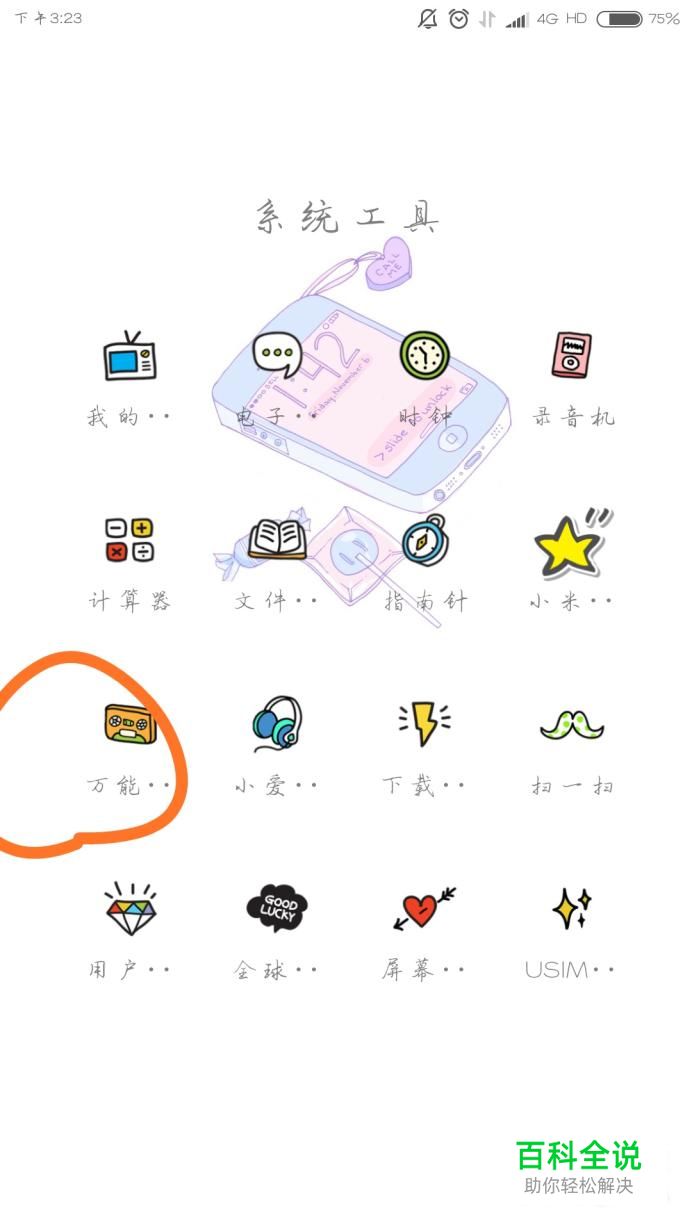692x1230 pixels.
Task: Launch the 万能 remote app
Action: (x=129, y=724)
